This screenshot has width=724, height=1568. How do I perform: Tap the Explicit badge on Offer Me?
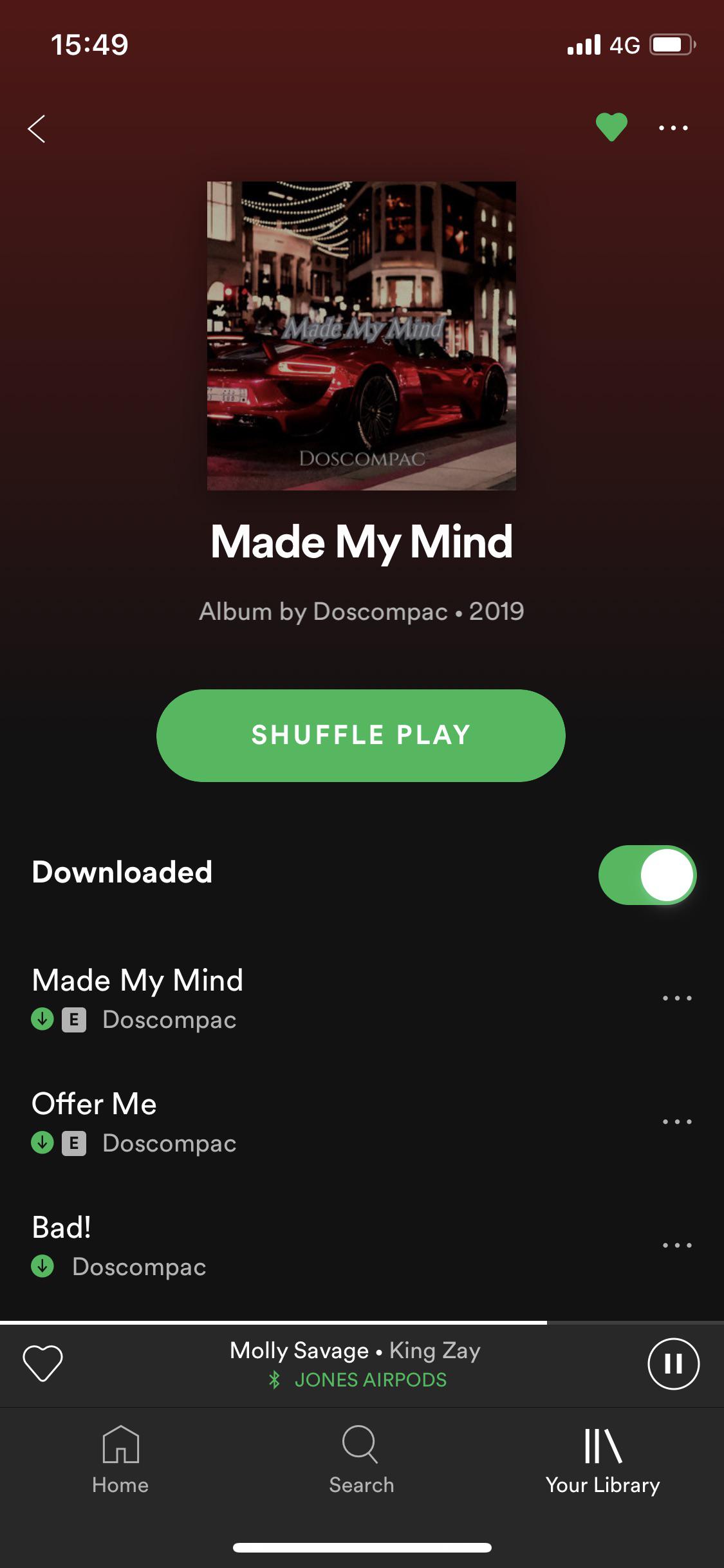tap(75, 1143)
